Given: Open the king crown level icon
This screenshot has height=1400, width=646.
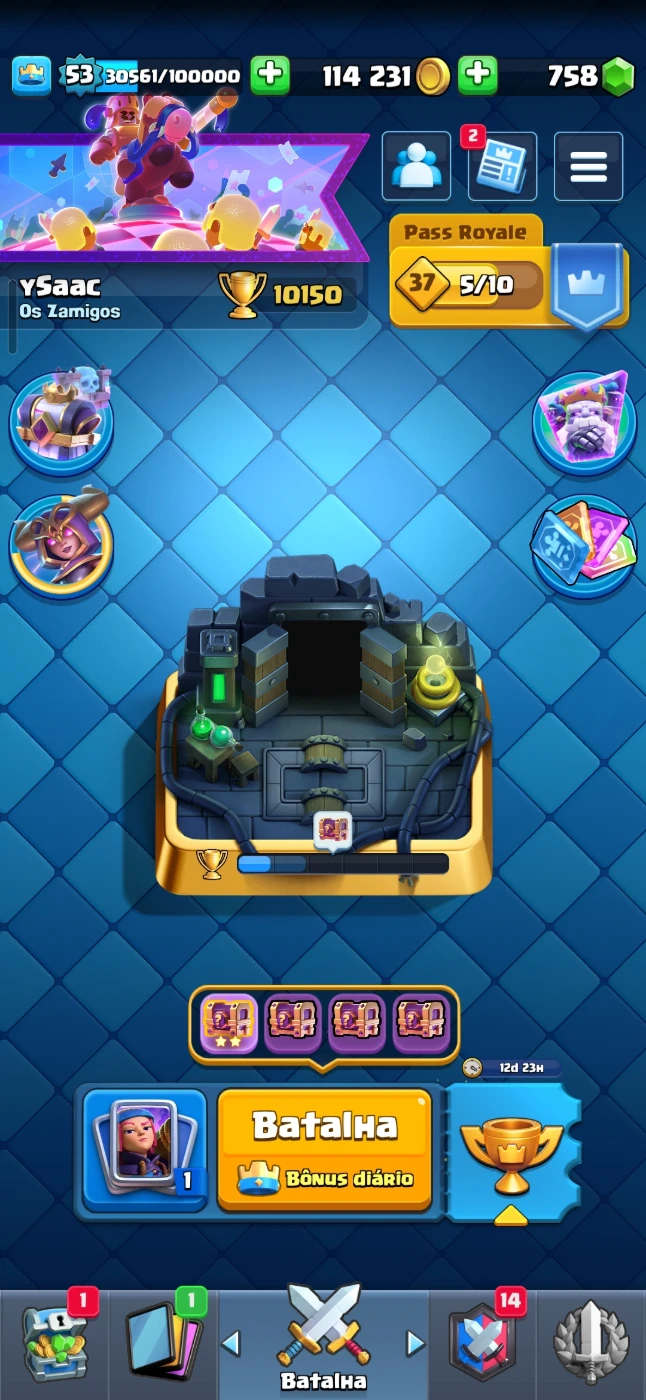Looking at the screenshot, I should click(x=32, y=75).
